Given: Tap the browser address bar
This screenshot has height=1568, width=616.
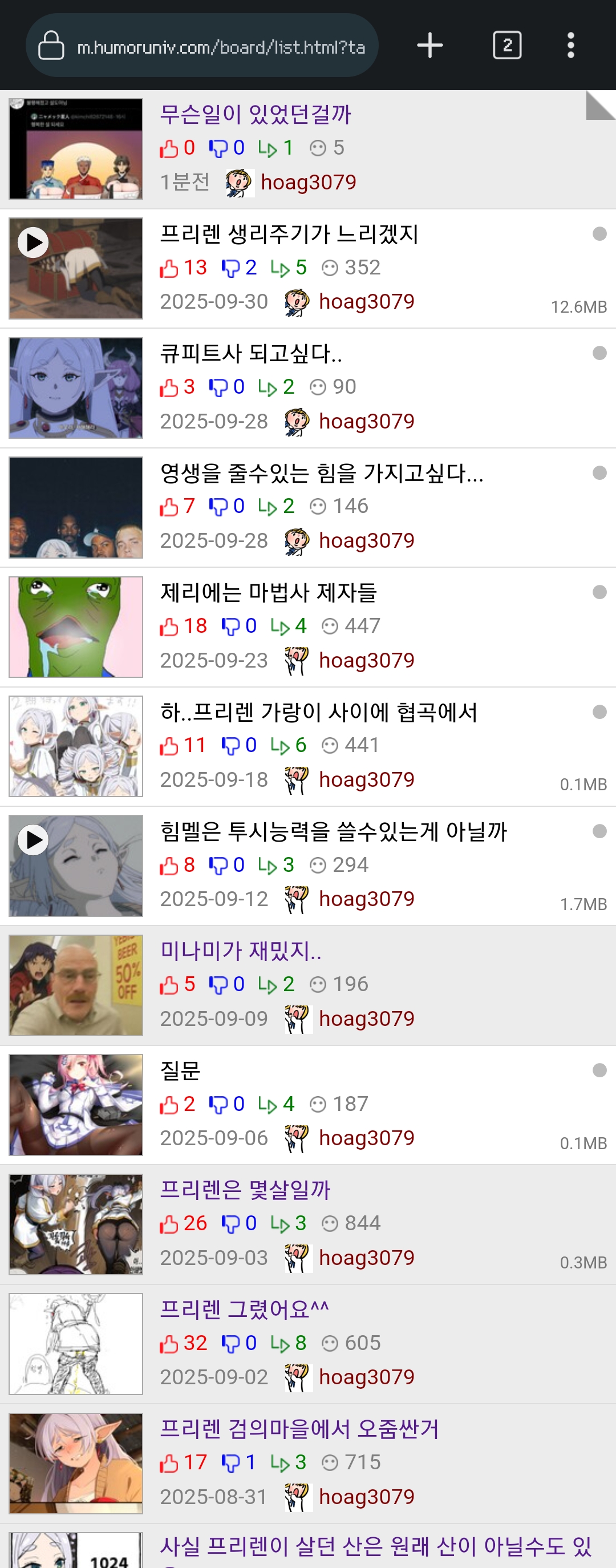Looking at the screenshot, I should point(219,46).
